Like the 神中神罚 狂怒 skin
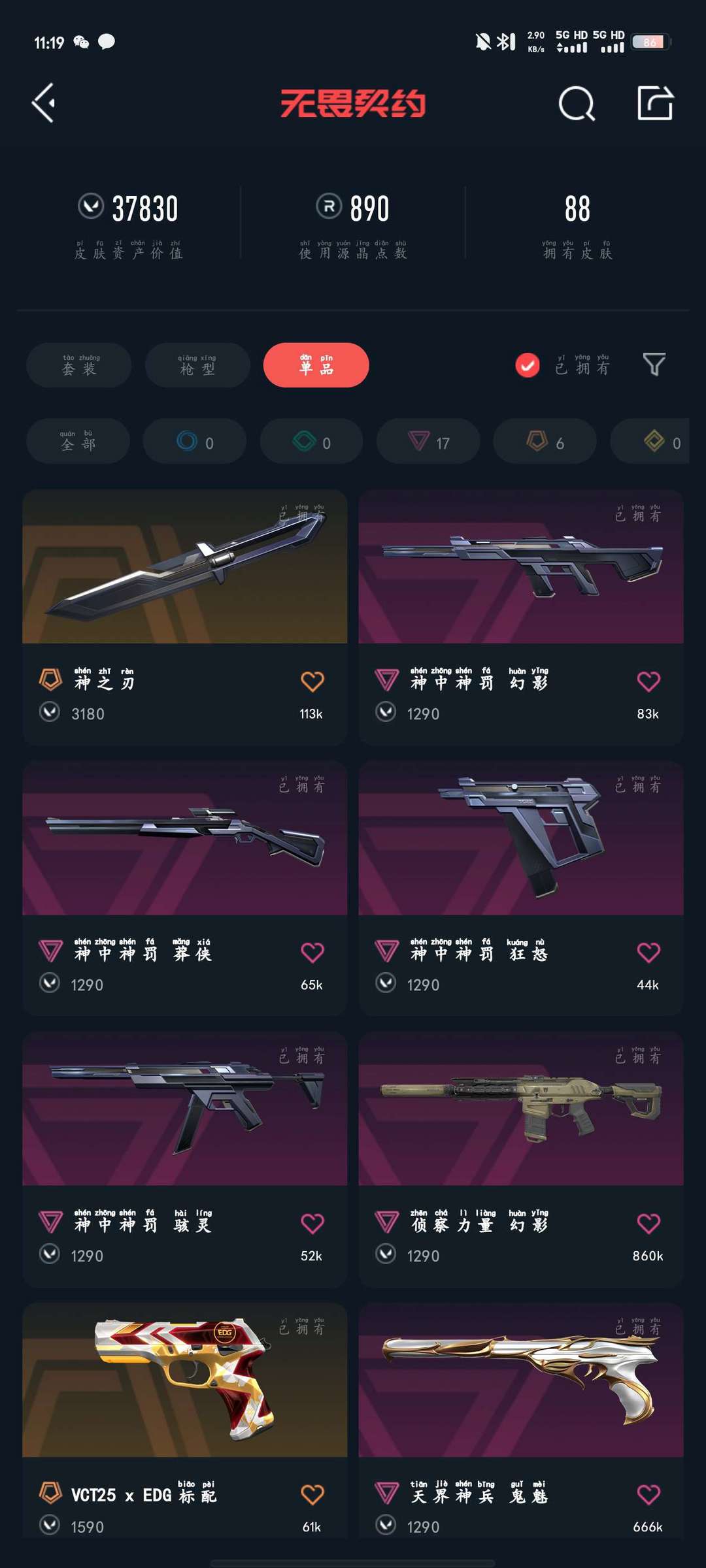 (648, 953)
